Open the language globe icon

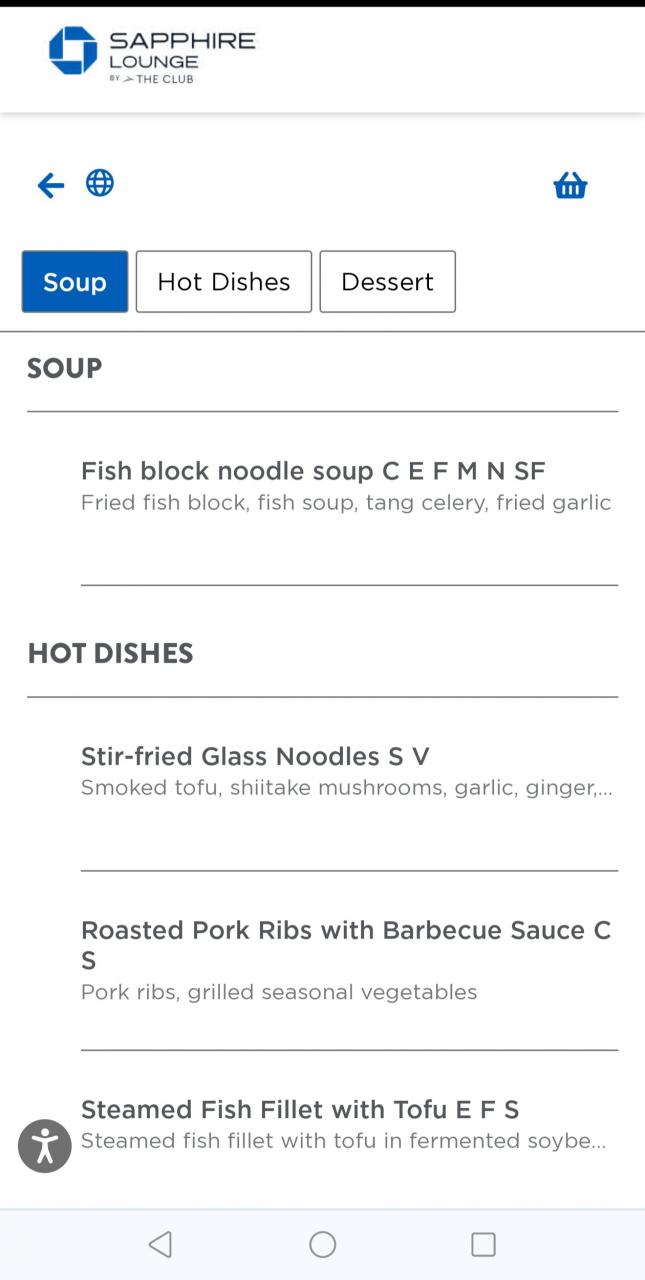pyautogui.click(x=100, y=183)
